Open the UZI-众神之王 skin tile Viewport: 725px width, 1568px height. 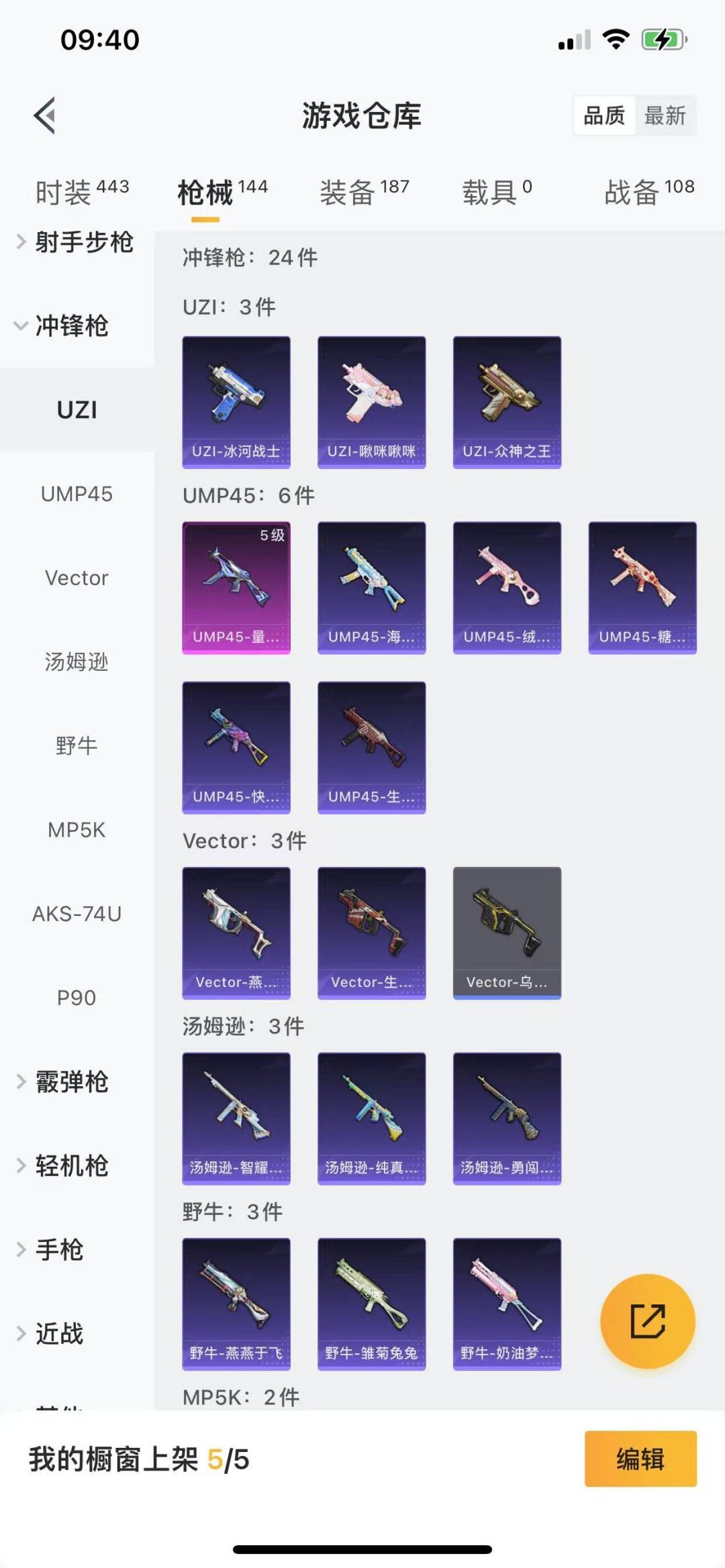pyautogui.click(x=507, y=402)
